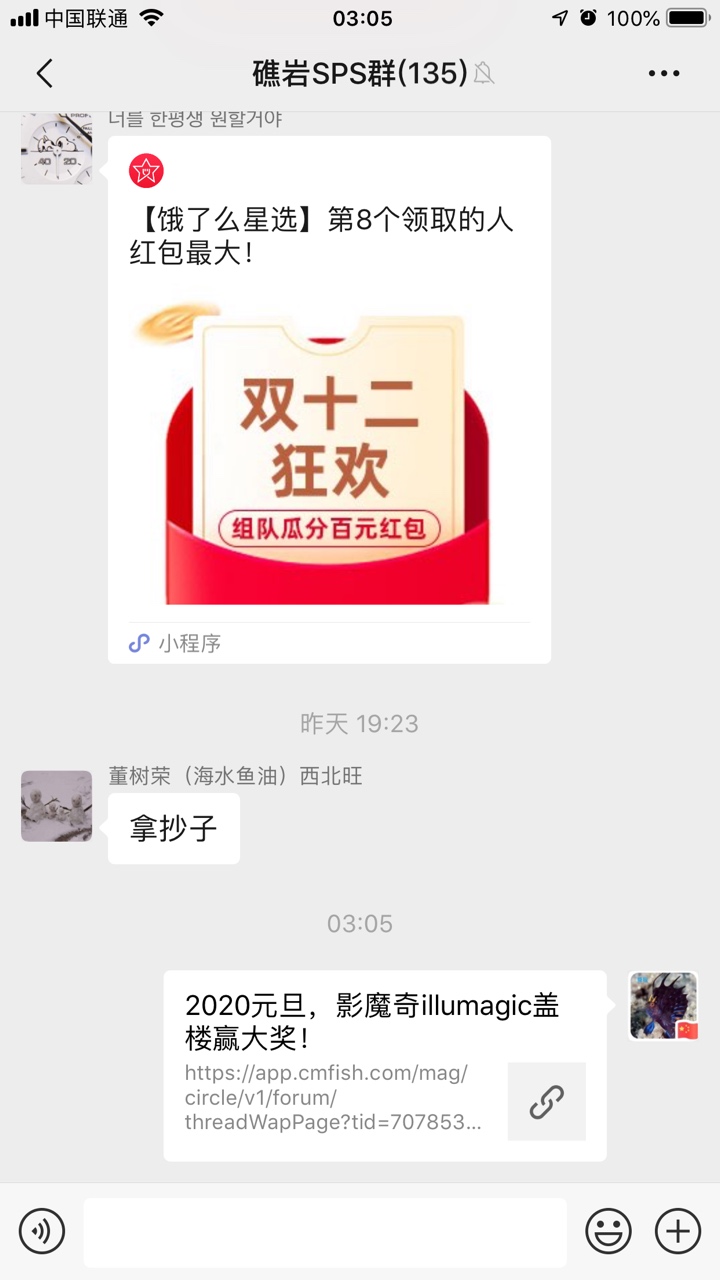The image size is (720, 1280).
Task: Open the plus attachments panel
Action: tap(678, 1230)
